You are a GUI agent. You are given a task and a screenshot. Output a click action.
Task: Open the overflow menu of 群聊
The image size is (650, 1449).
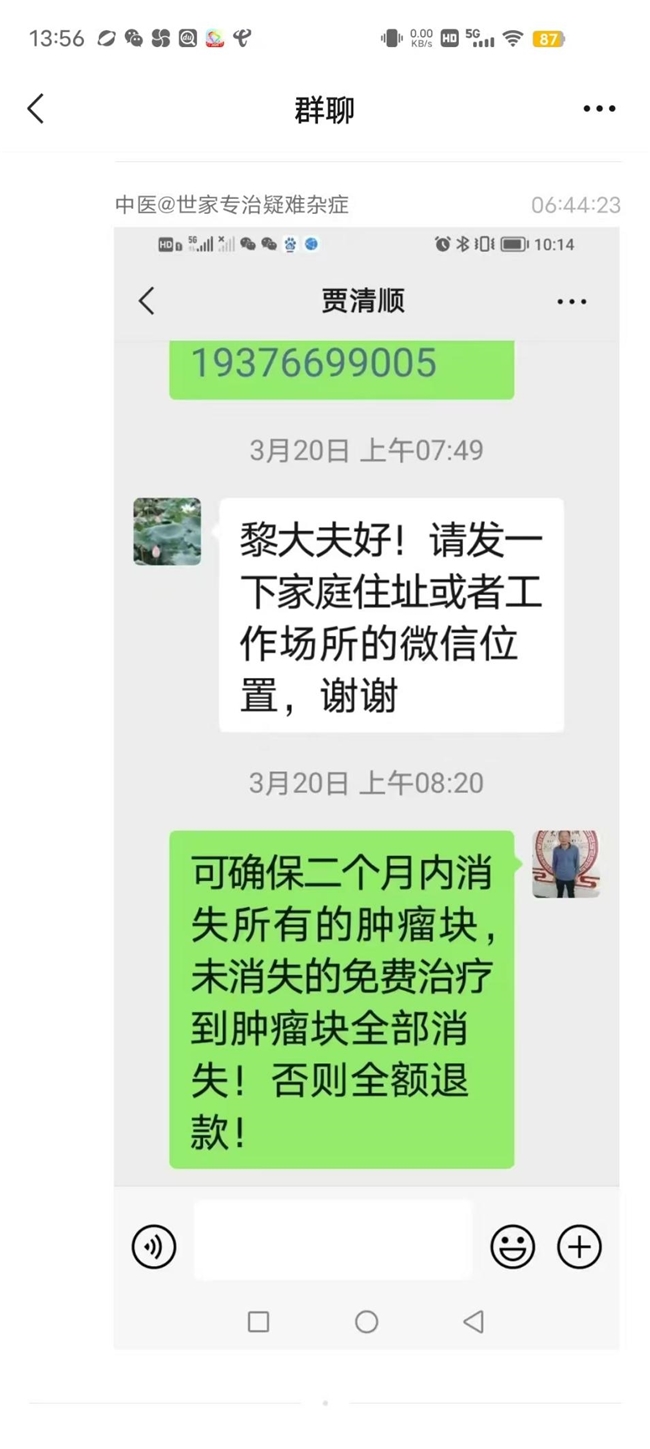[x=599, y=109]
